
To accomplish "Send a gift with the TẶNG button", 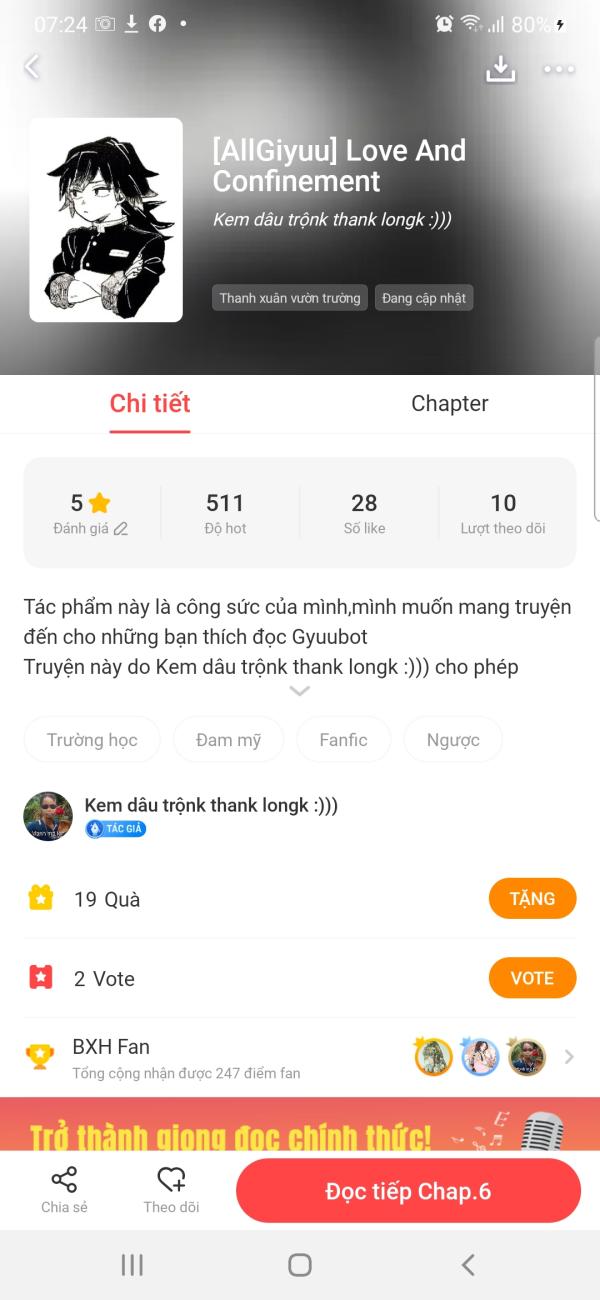I will pos(532,898).
